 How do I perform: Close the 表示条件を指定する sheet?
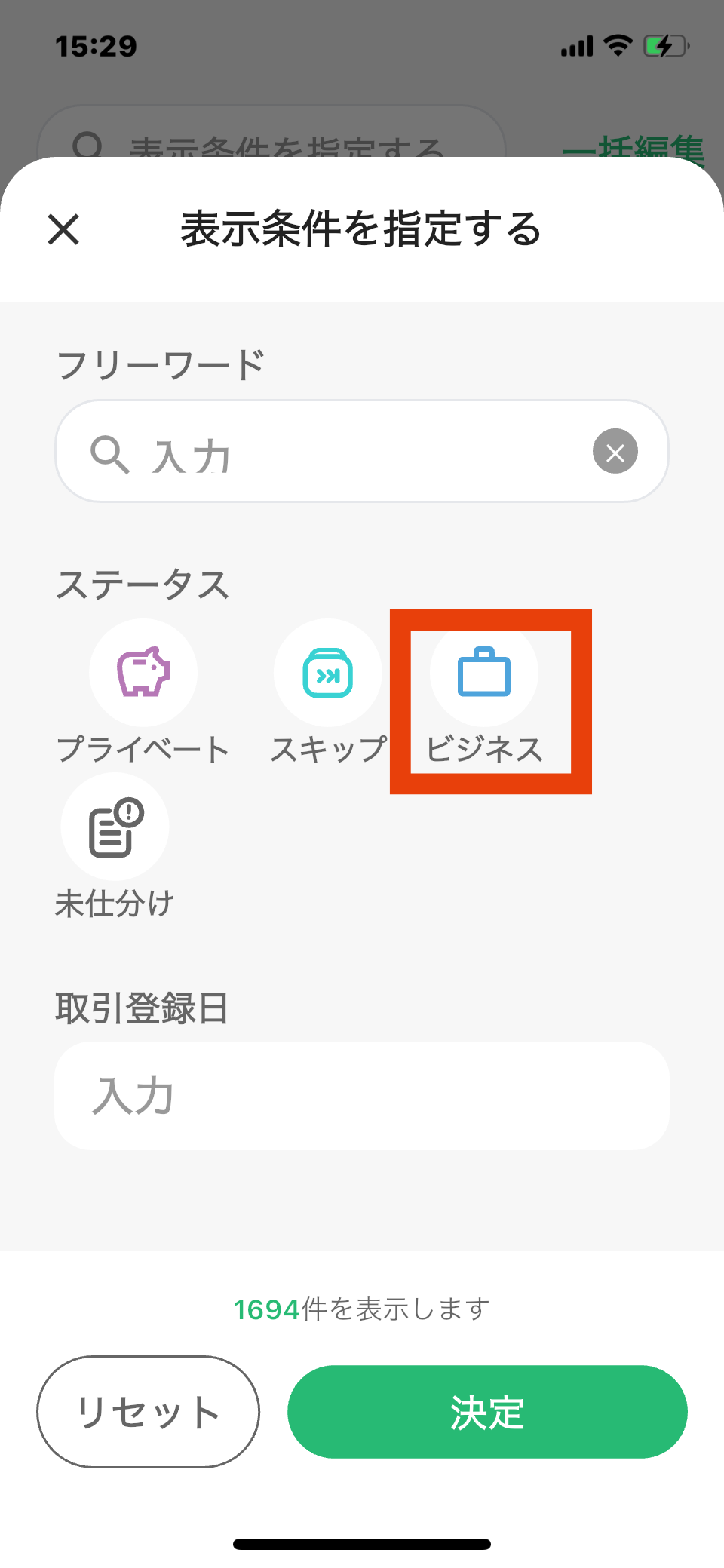pos(63,229)
